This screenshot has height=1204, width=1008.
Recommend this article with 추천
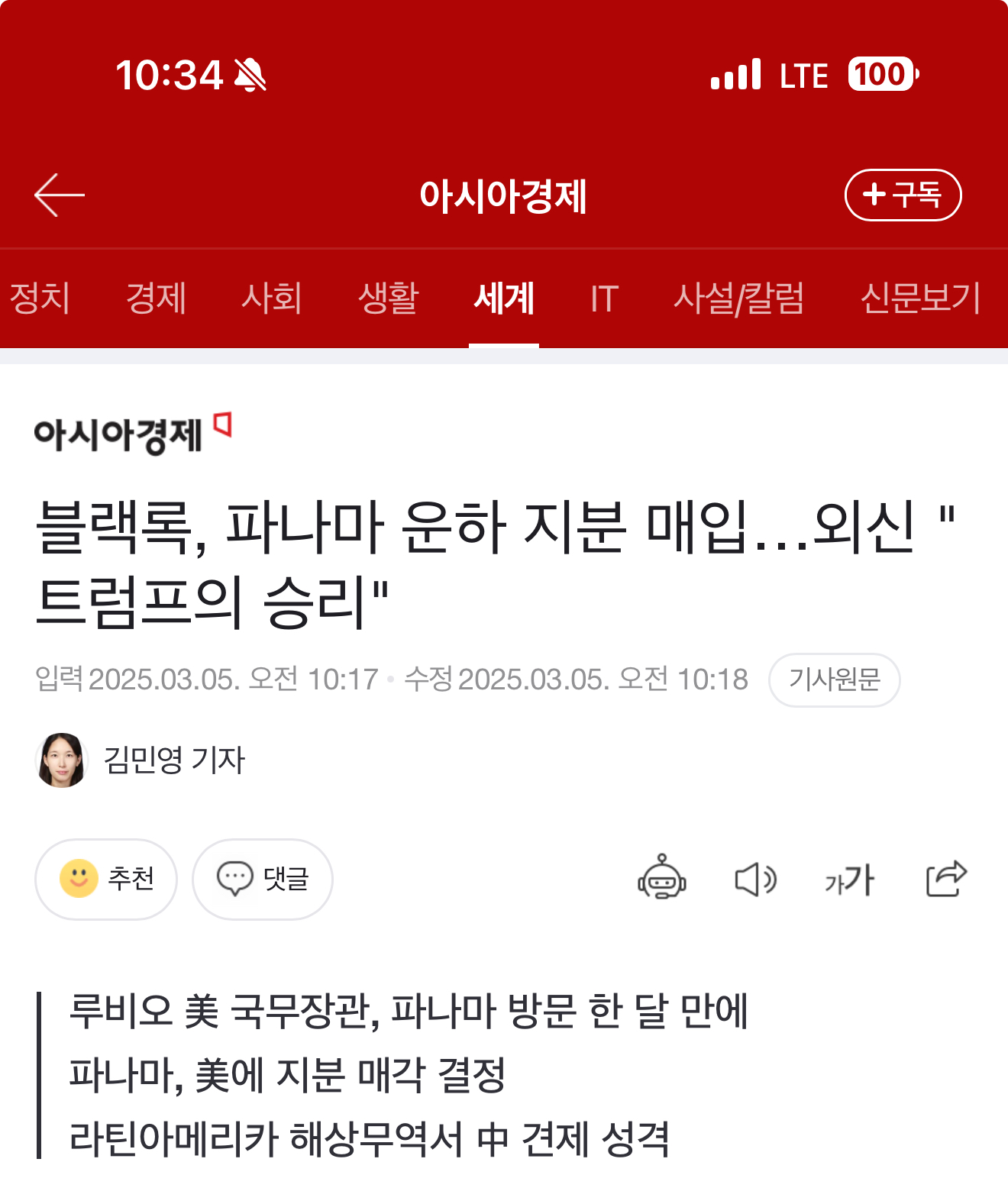pos(106,879)
